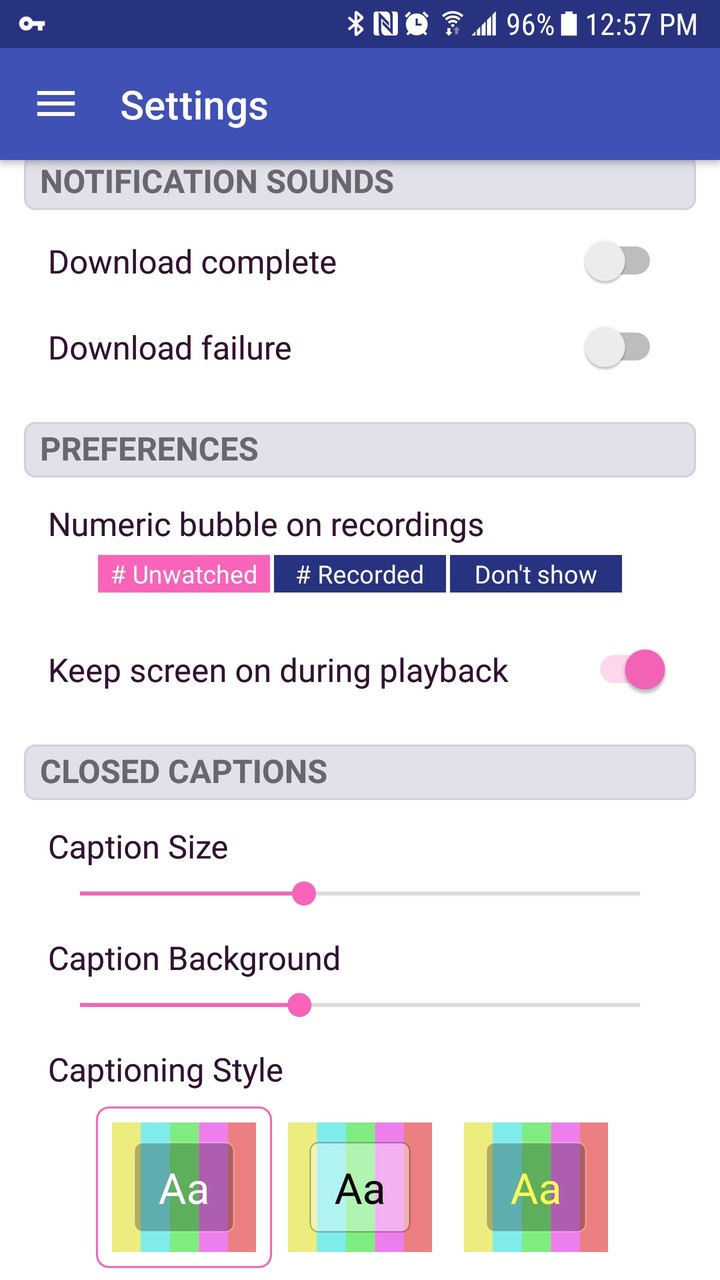Turn on Download failure sound
This screenshot has height=1280, width=720.
coord(617,348)
